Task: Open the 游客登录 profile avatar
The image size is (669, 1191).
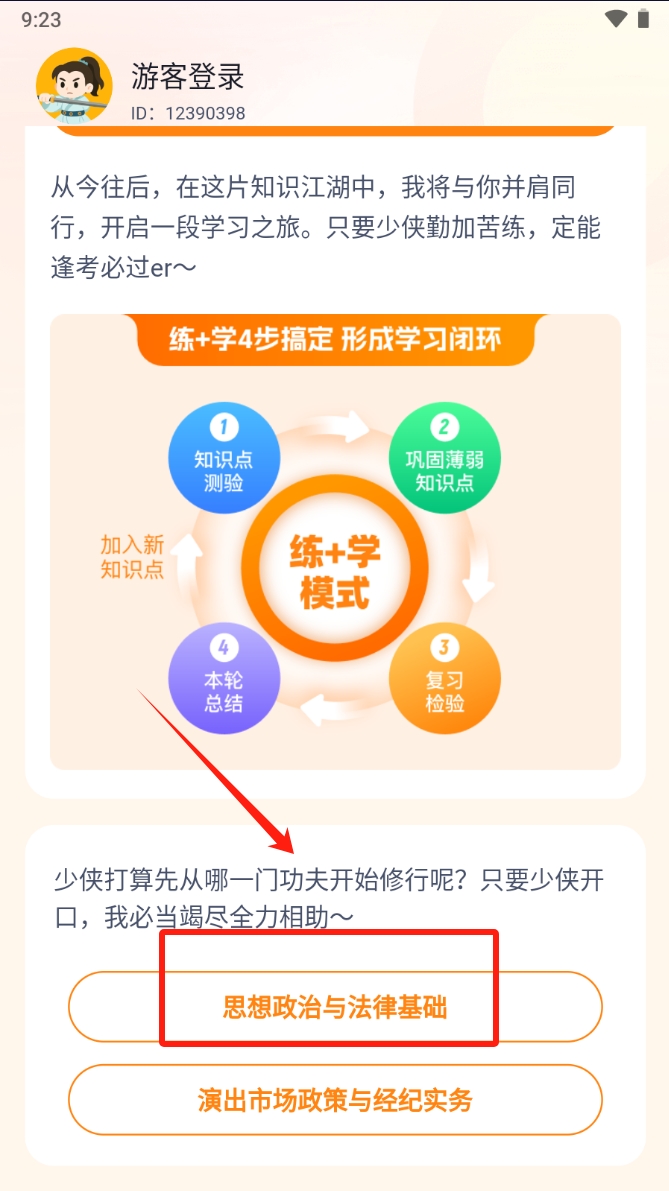Action: click(74, 86)
